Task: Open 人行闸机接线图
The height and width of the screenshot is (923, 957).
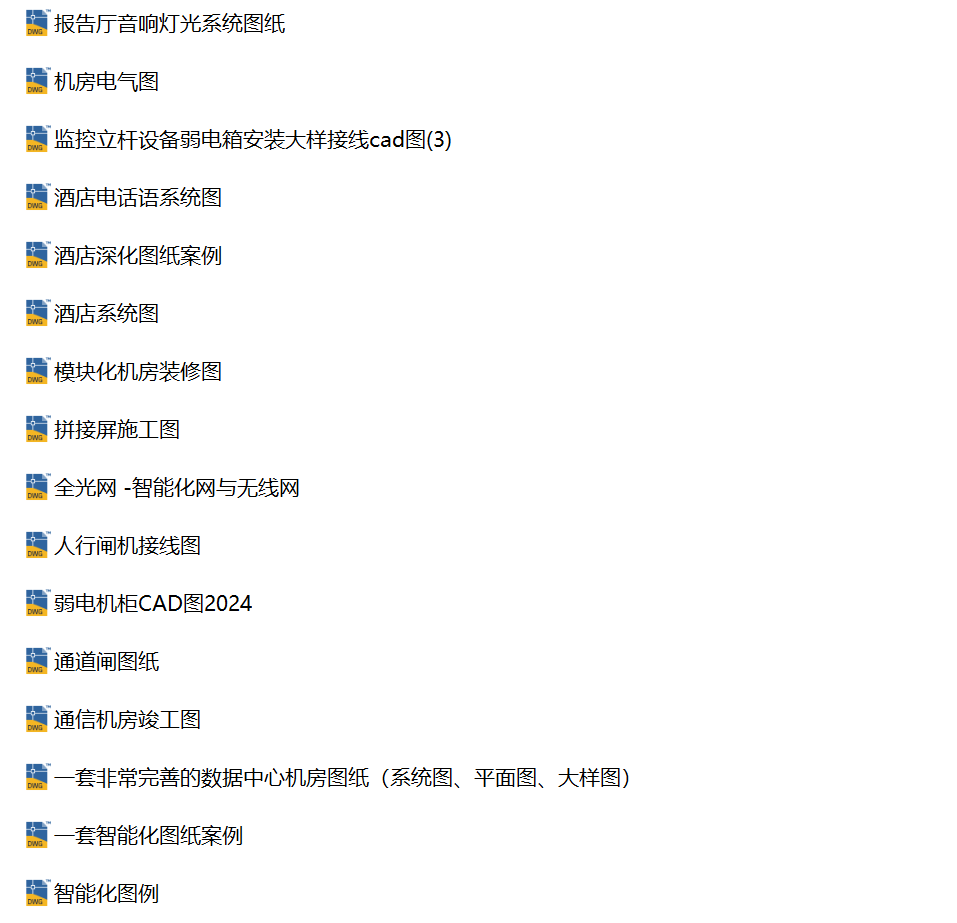Action: [127, 546]
